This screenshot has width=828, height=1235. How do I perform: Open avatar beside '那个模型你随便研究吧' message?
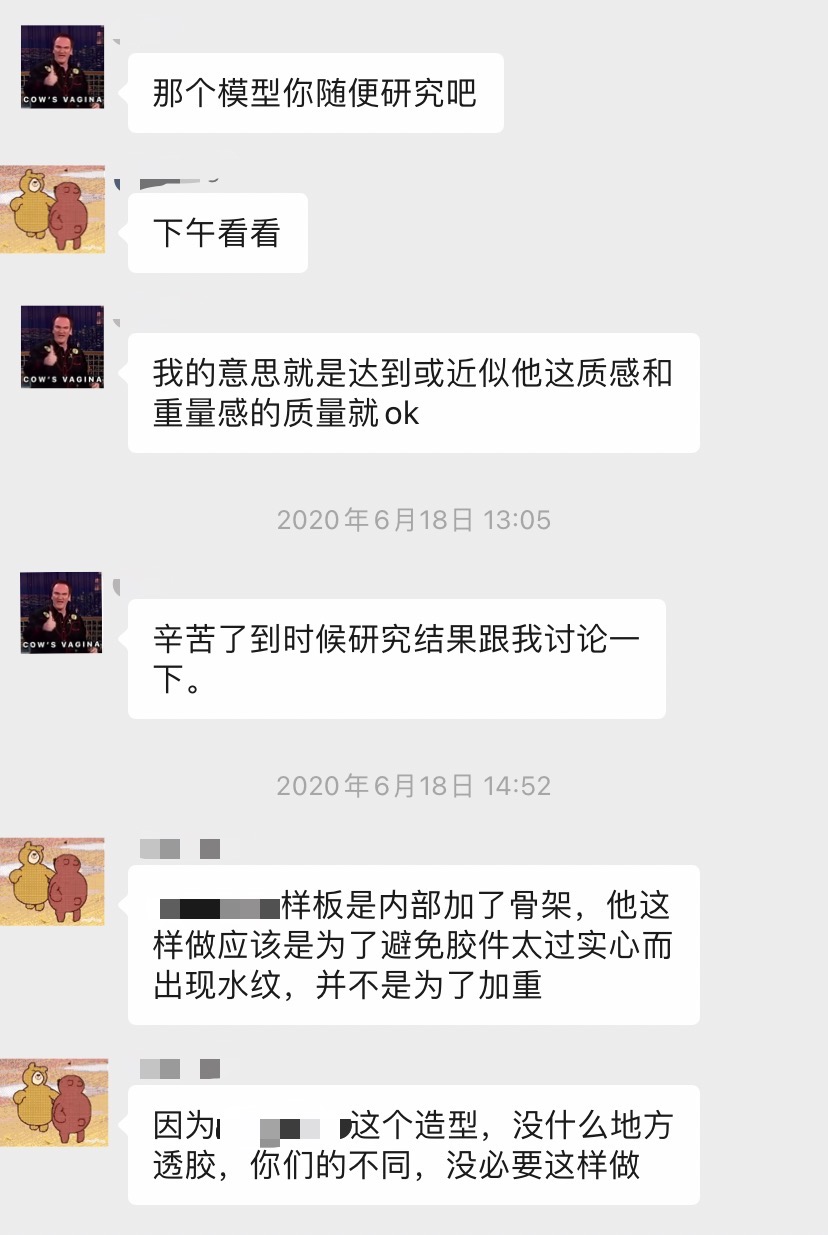click(62, 67)
